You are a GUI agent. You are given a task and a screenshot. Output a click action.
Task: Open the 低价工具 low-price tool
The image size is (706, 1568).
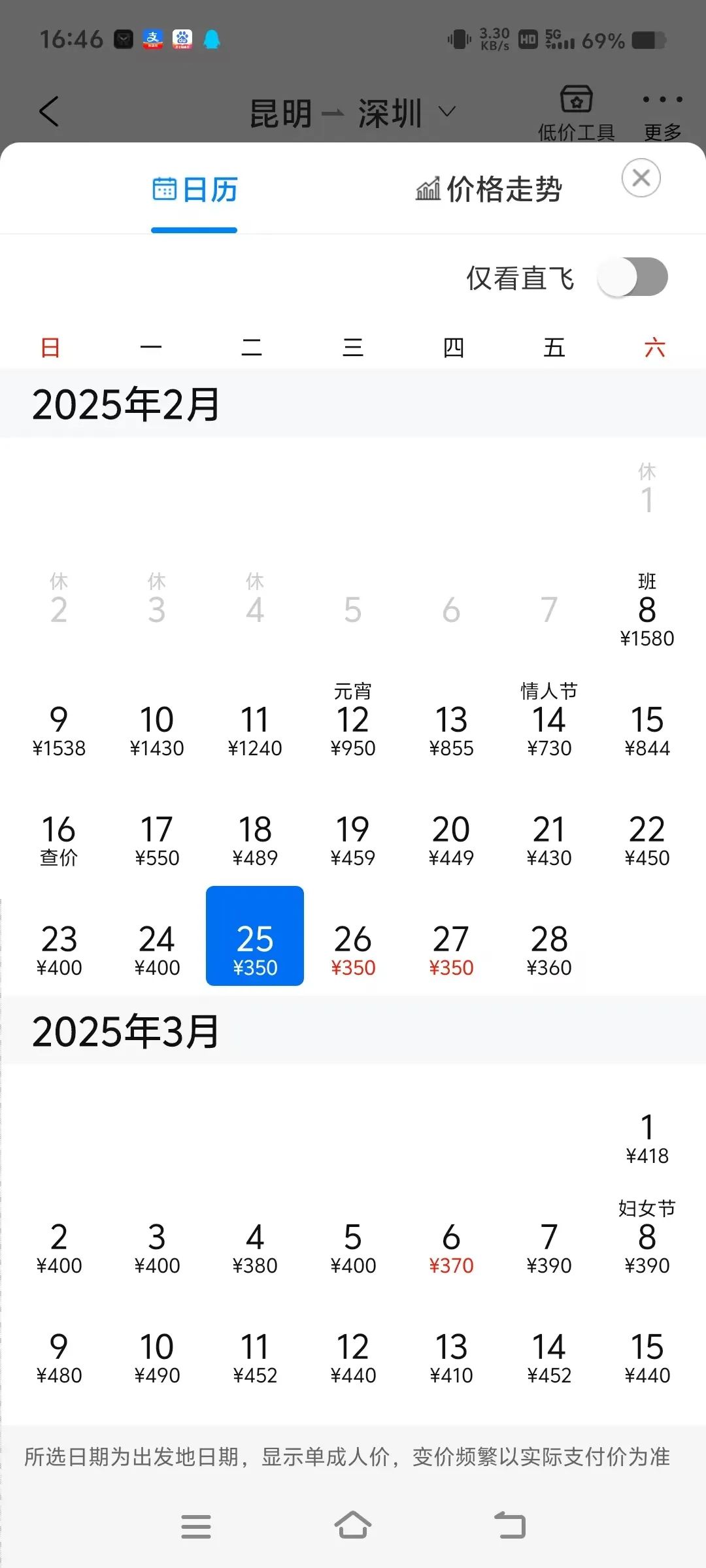click(x=574, y=112)
